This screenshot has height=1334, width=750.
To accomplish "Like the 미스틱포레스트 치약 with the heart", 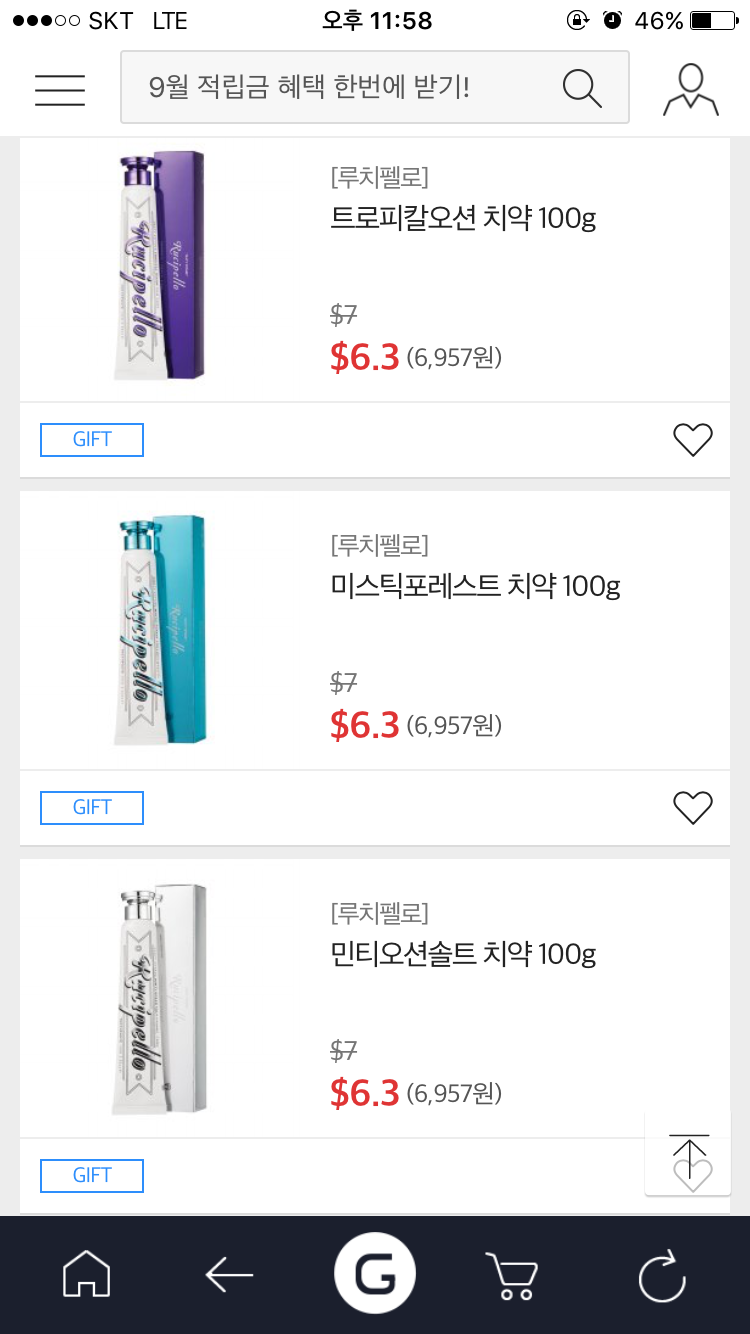I will pyautogui.click(x=692, y=807).
